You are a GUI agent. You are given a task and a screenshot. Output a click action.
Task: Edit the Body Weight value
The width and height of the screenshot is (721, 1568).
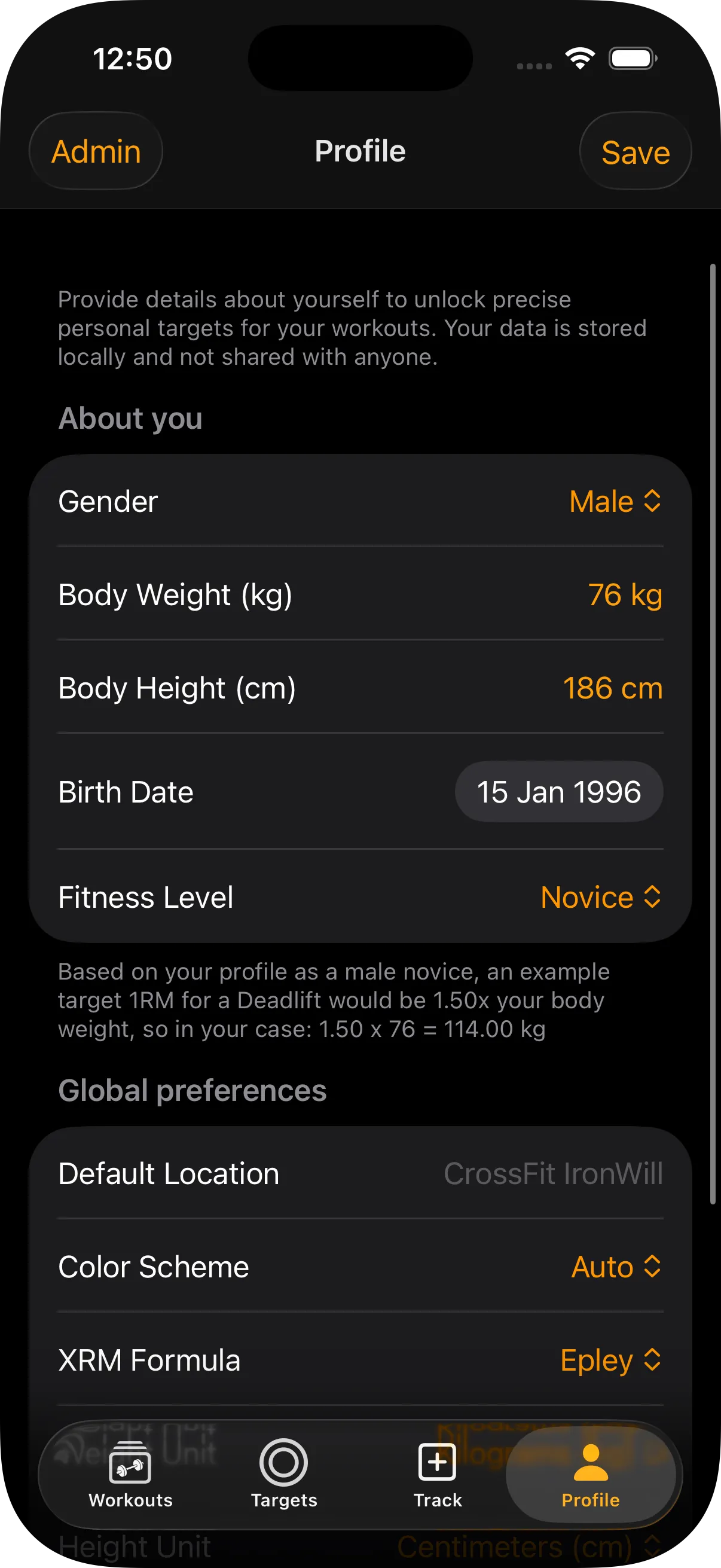coord(625,594)
